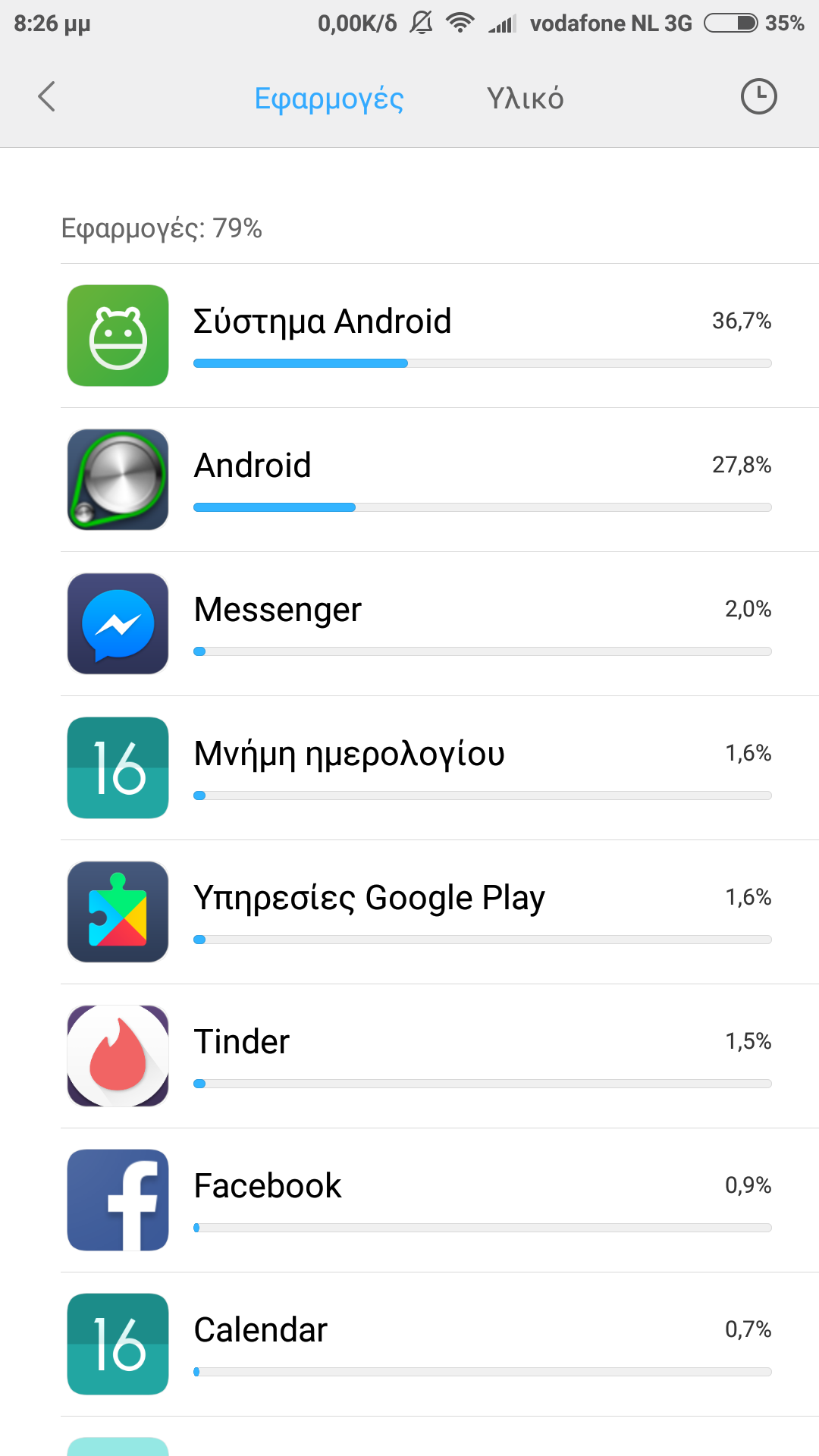Show Tinder battery consumption details
The height and width of the screenshot is (1456, 819).
(x=440, y=1056)
